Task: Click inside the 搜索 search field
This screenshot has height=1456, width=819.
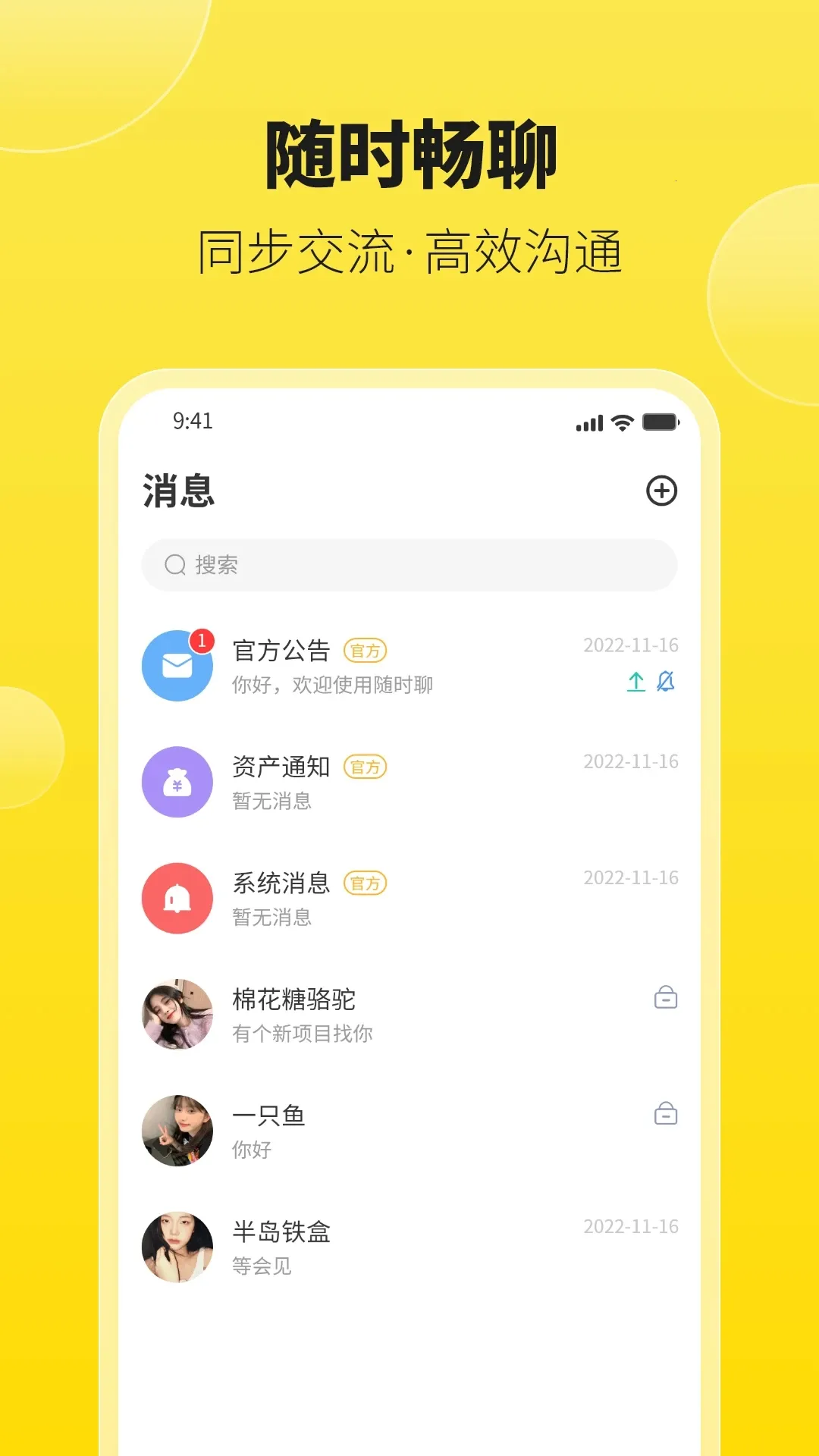Action: pyautogui.click(x=409, y=564)
